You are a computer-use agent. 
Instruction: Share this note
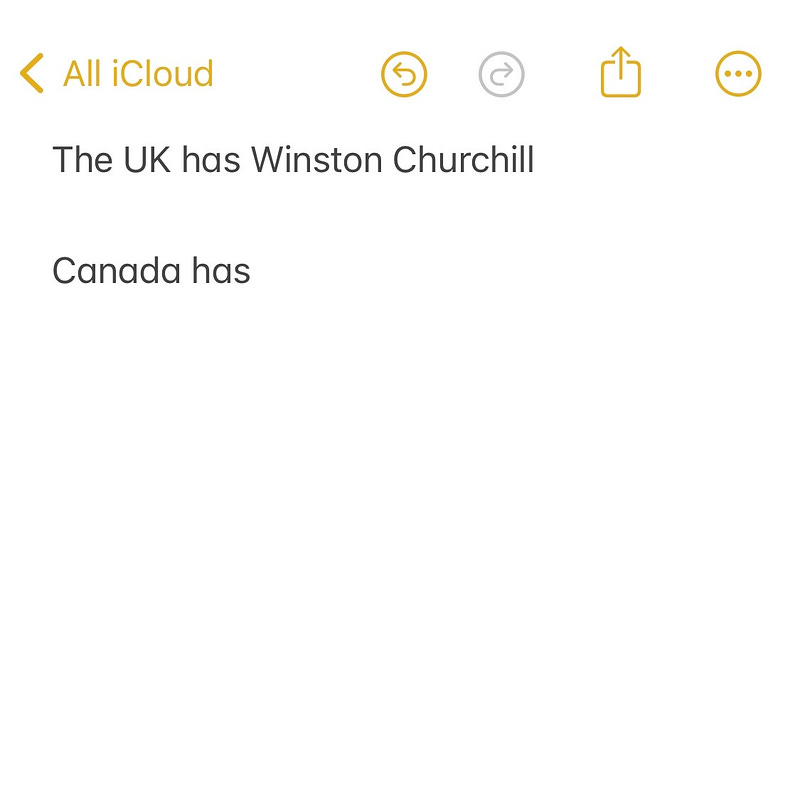point(620,72)
